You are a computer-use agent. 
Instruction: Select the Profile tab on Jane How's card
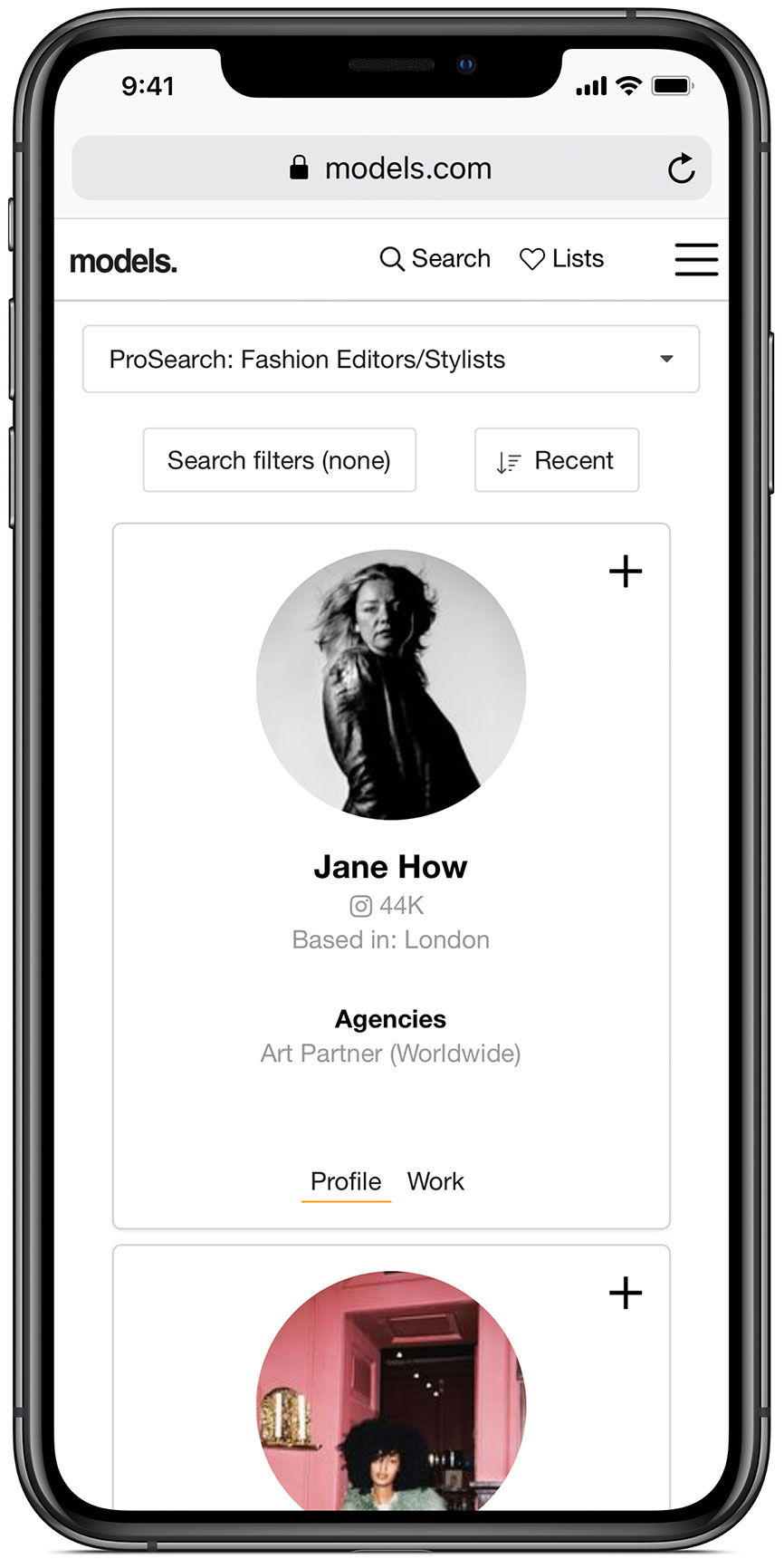[346, 1182]
